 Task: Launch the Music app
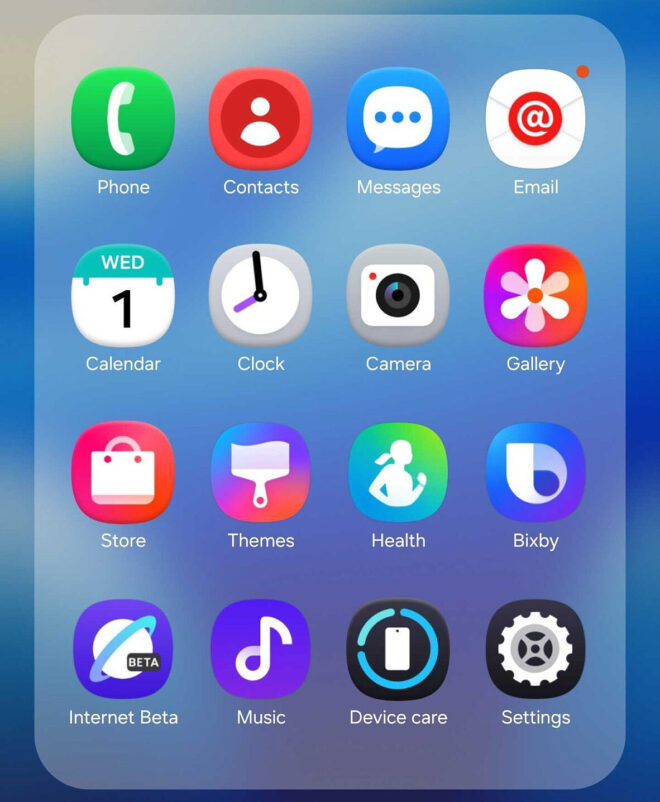[261, 649]
